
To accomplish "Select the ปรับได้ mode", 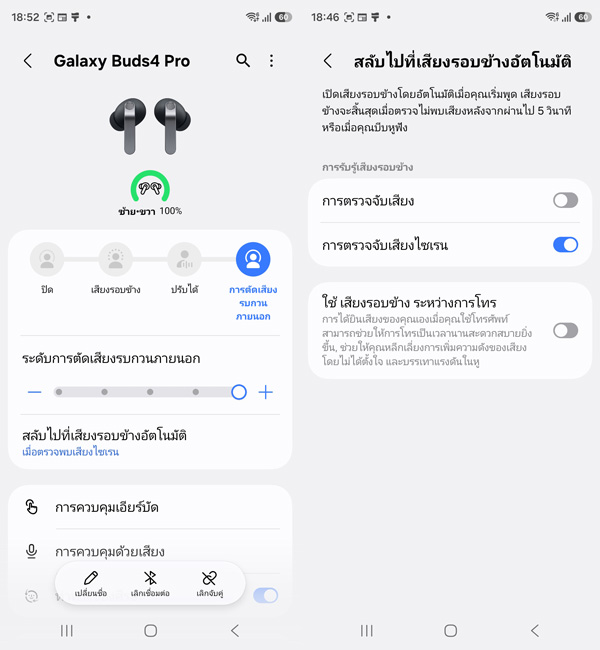I will pyautogui.click(x=184, y=261).
